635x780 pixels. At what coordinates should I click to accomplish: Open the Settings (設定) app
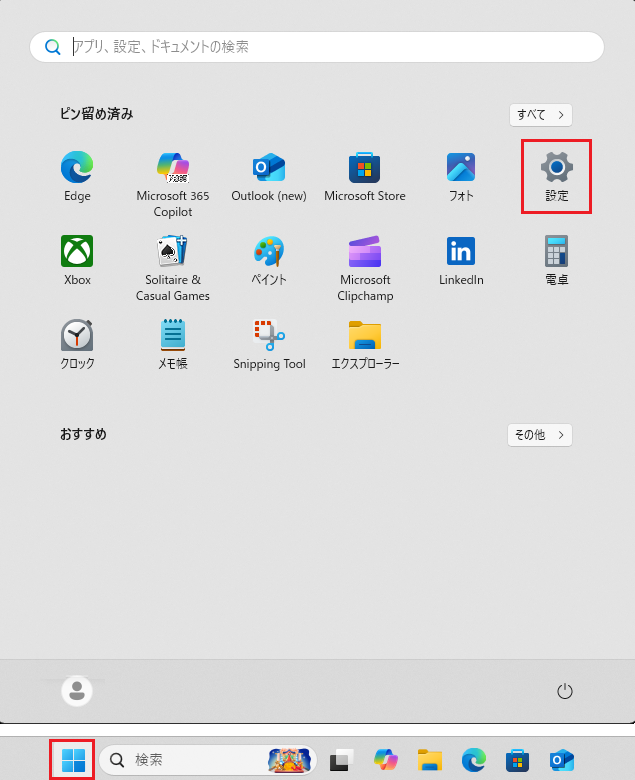(x=556, y=176)
